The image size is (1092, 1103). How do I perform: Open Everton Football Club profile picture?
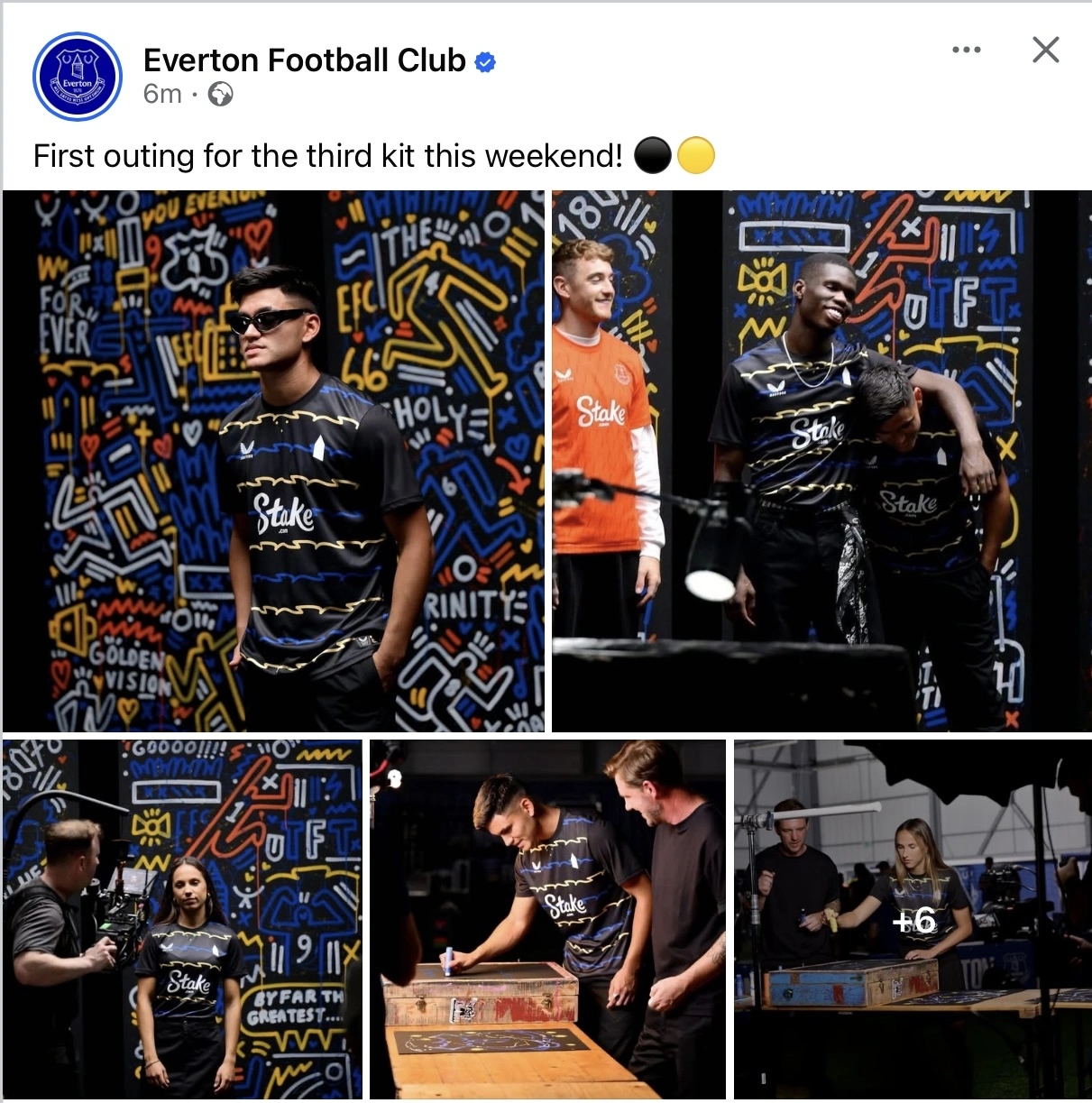pyautogui.click(x=78, y=78)
